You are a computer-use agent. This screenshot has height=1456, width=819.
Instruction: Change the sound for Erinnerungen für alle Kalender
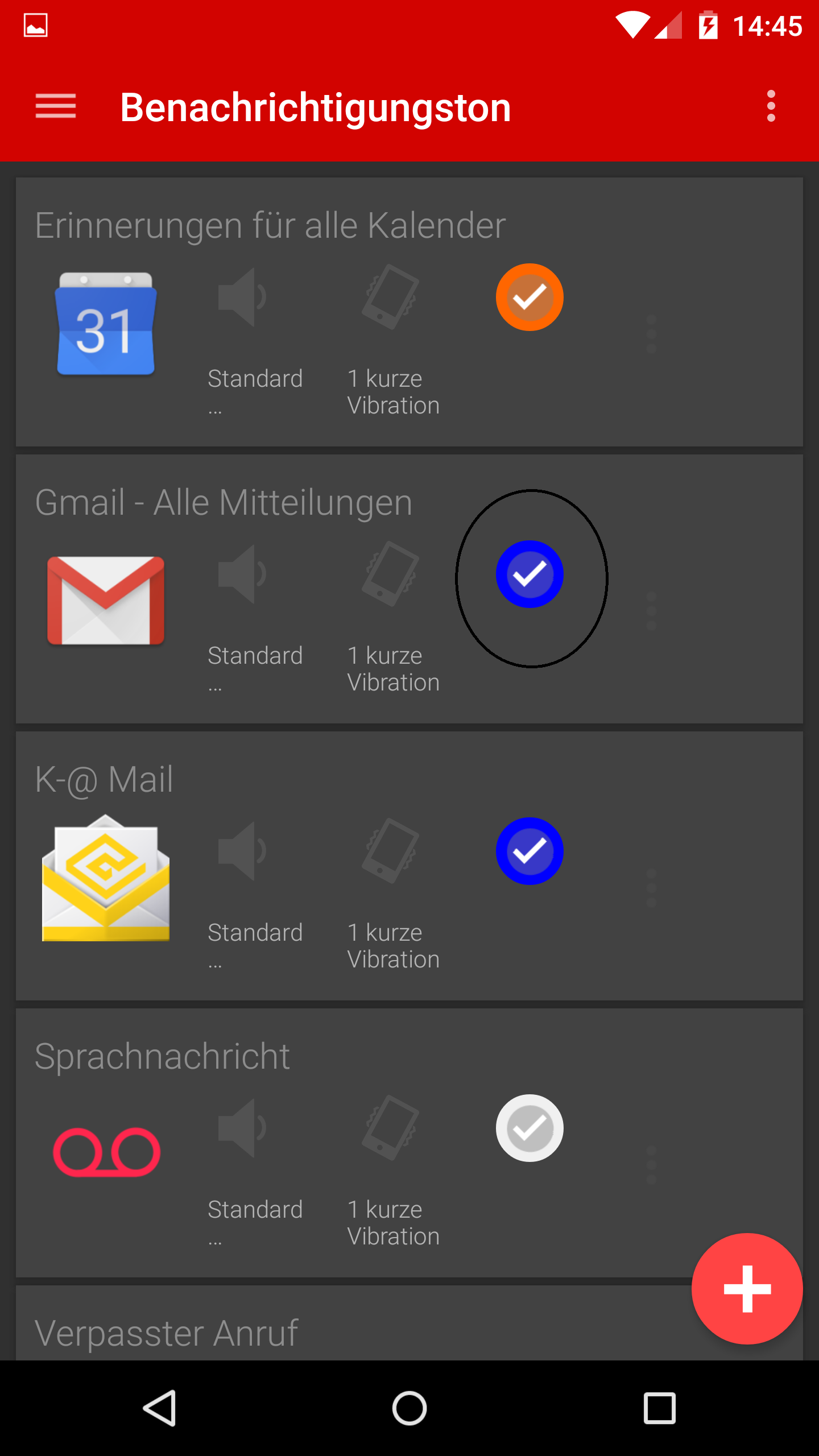click(x=255, y=340)
